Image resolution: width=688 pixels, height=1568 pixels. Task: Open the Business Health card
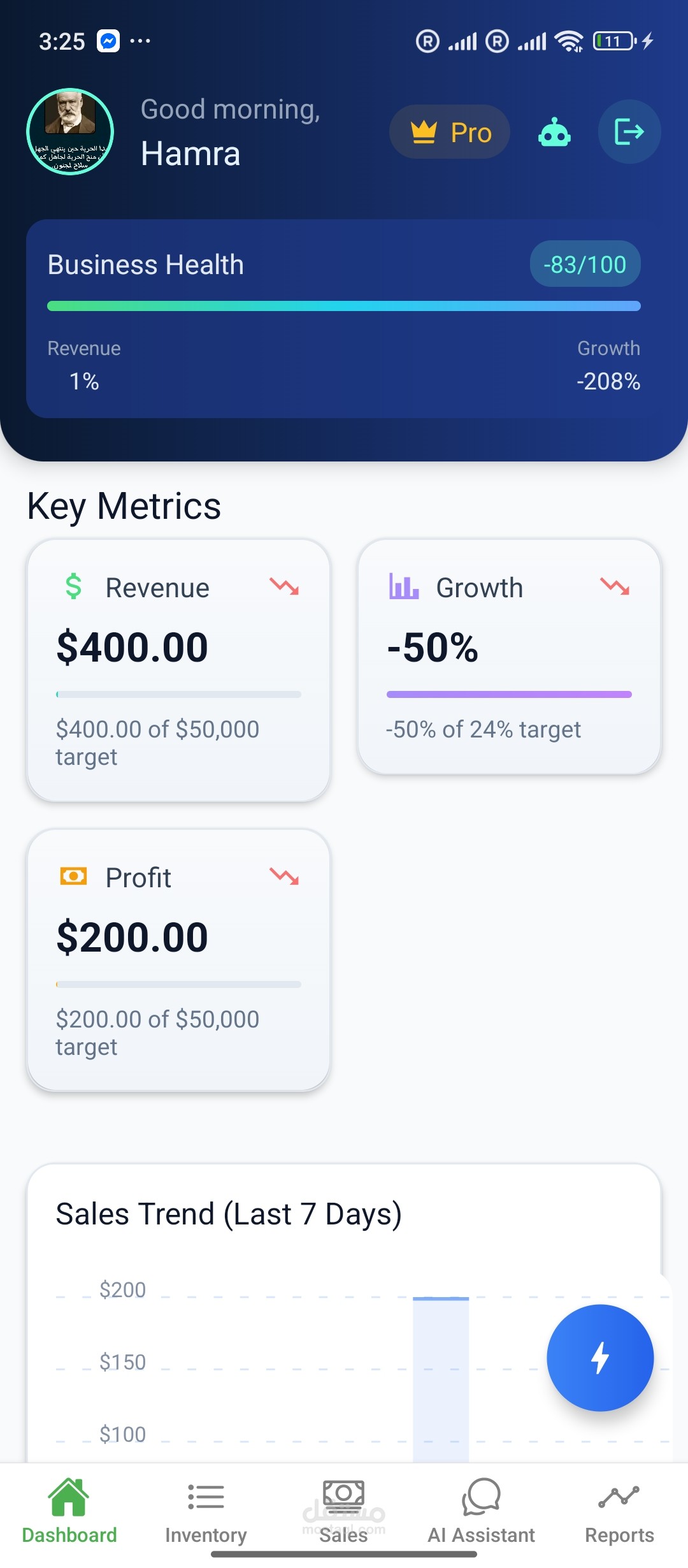(x=344, y=319)
